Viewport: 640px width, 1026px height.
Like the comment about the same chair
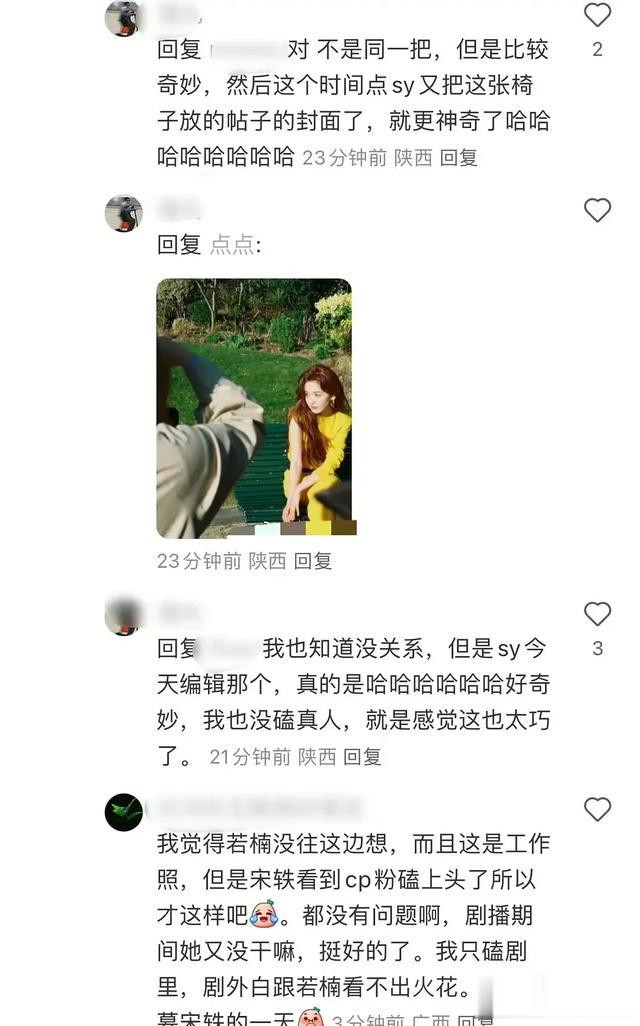coord(597,15)
